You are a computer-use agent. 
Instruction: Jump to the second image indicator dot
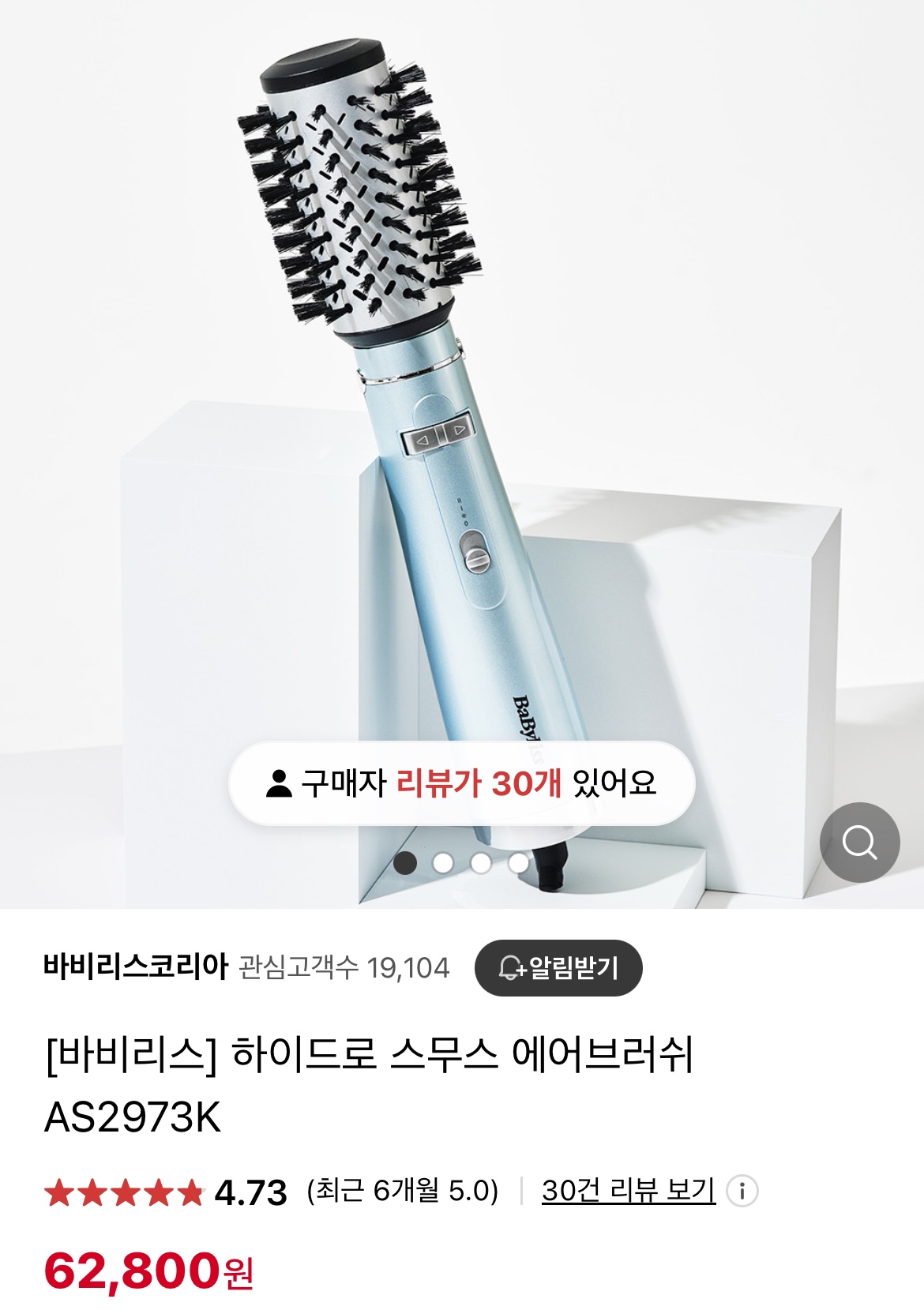[x=443, y=863]
